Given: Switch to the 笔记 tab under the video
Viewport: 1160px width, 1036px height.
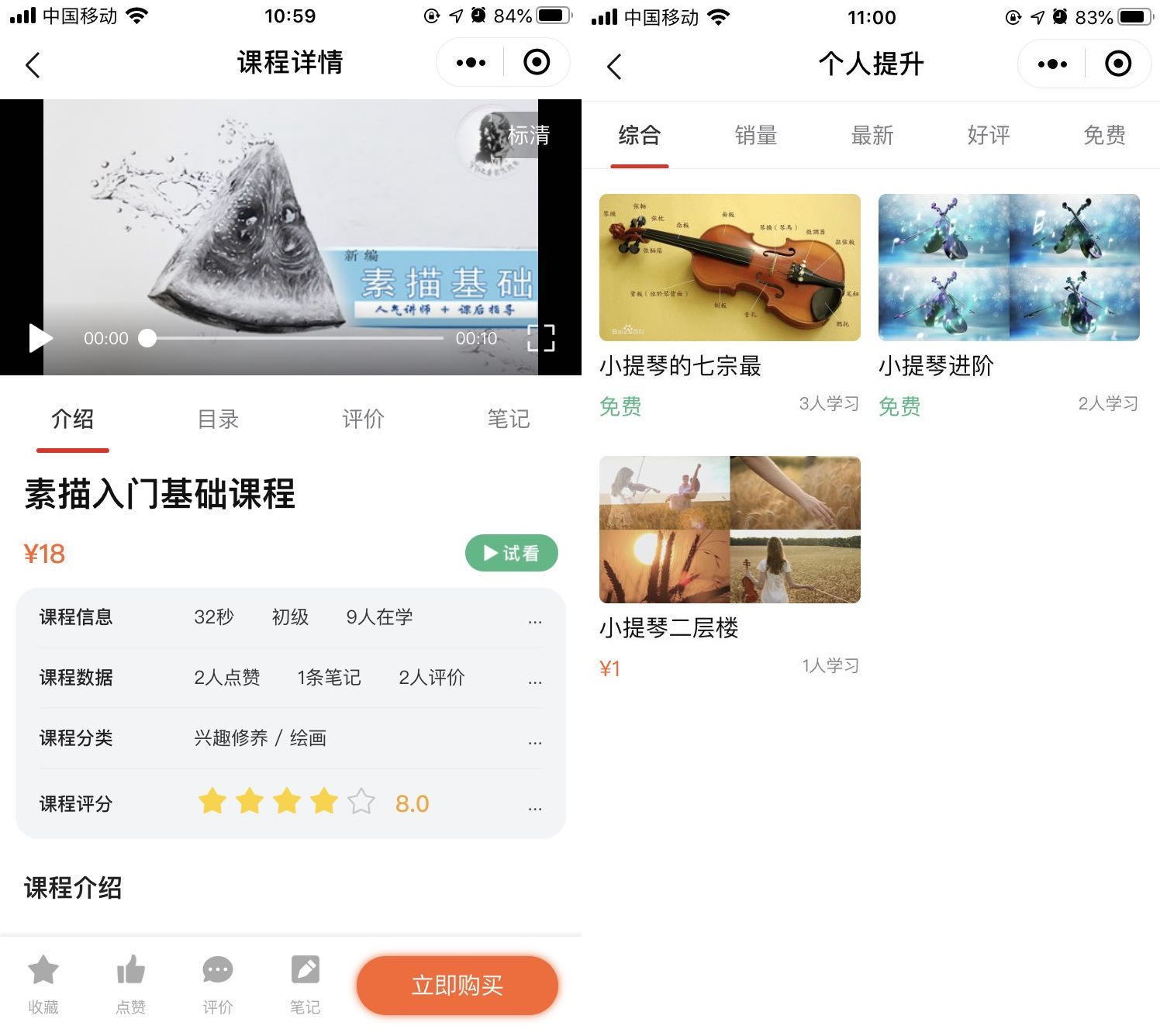Looking at the screenshot, I should [508, 420].
